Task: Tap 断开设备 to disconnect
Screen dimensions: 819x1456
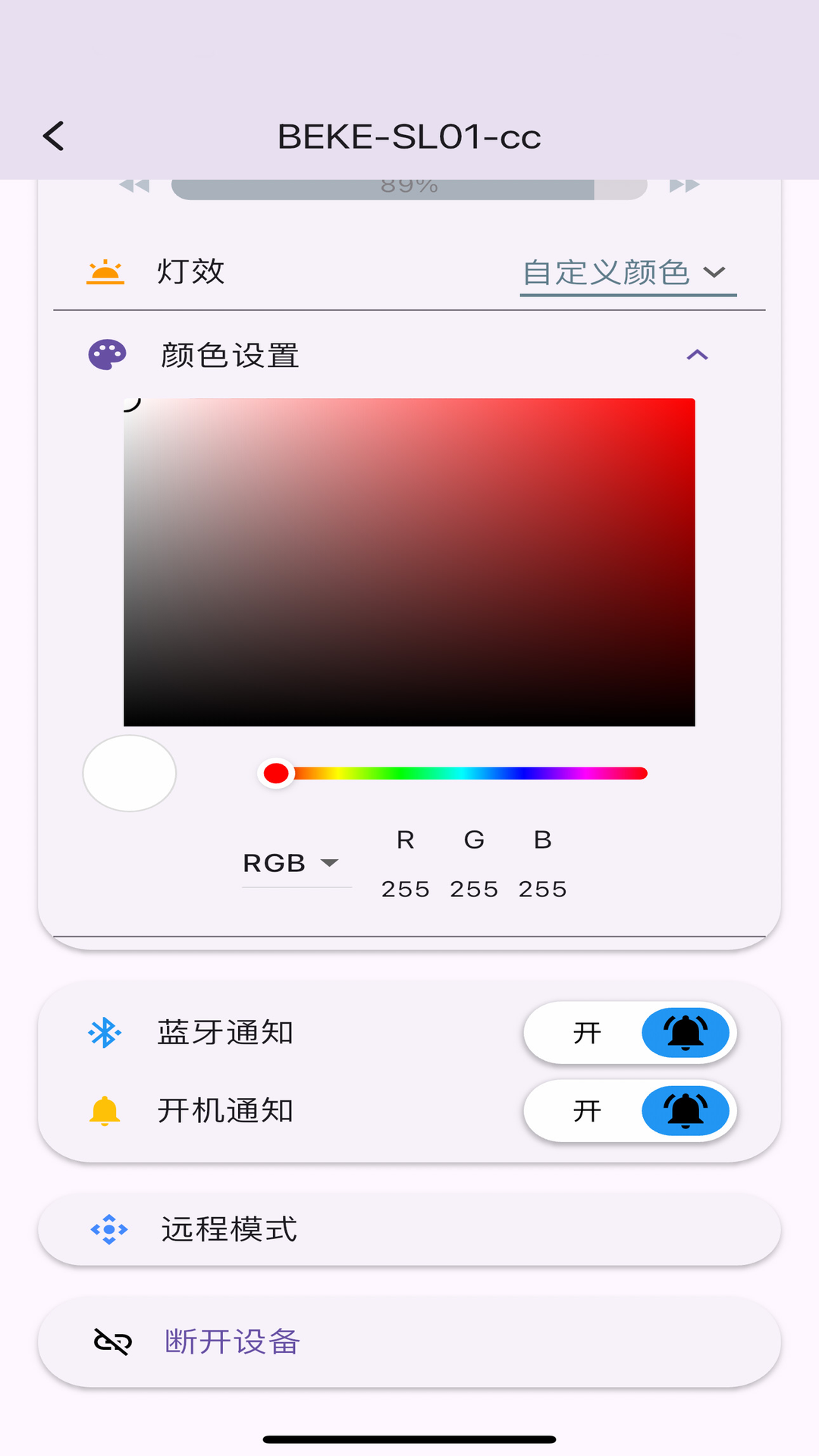Action: (x=409, y=1341)
